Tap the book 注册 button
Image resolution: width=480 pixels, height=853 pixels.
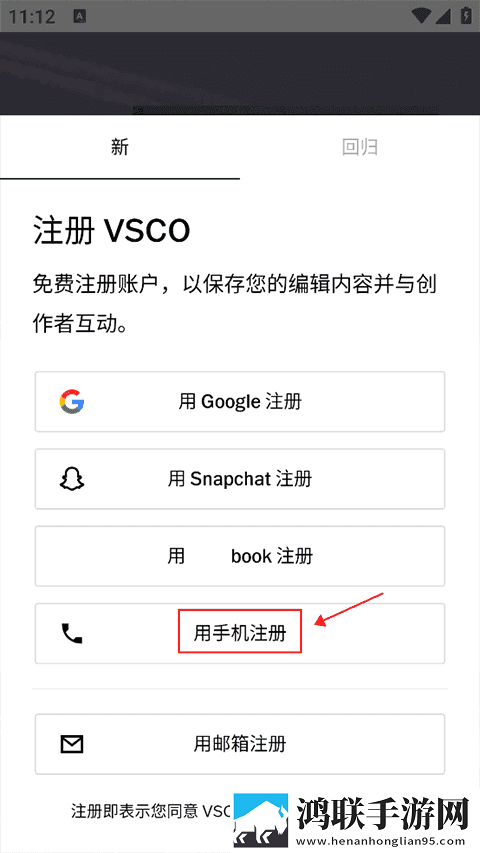(240, 557)
